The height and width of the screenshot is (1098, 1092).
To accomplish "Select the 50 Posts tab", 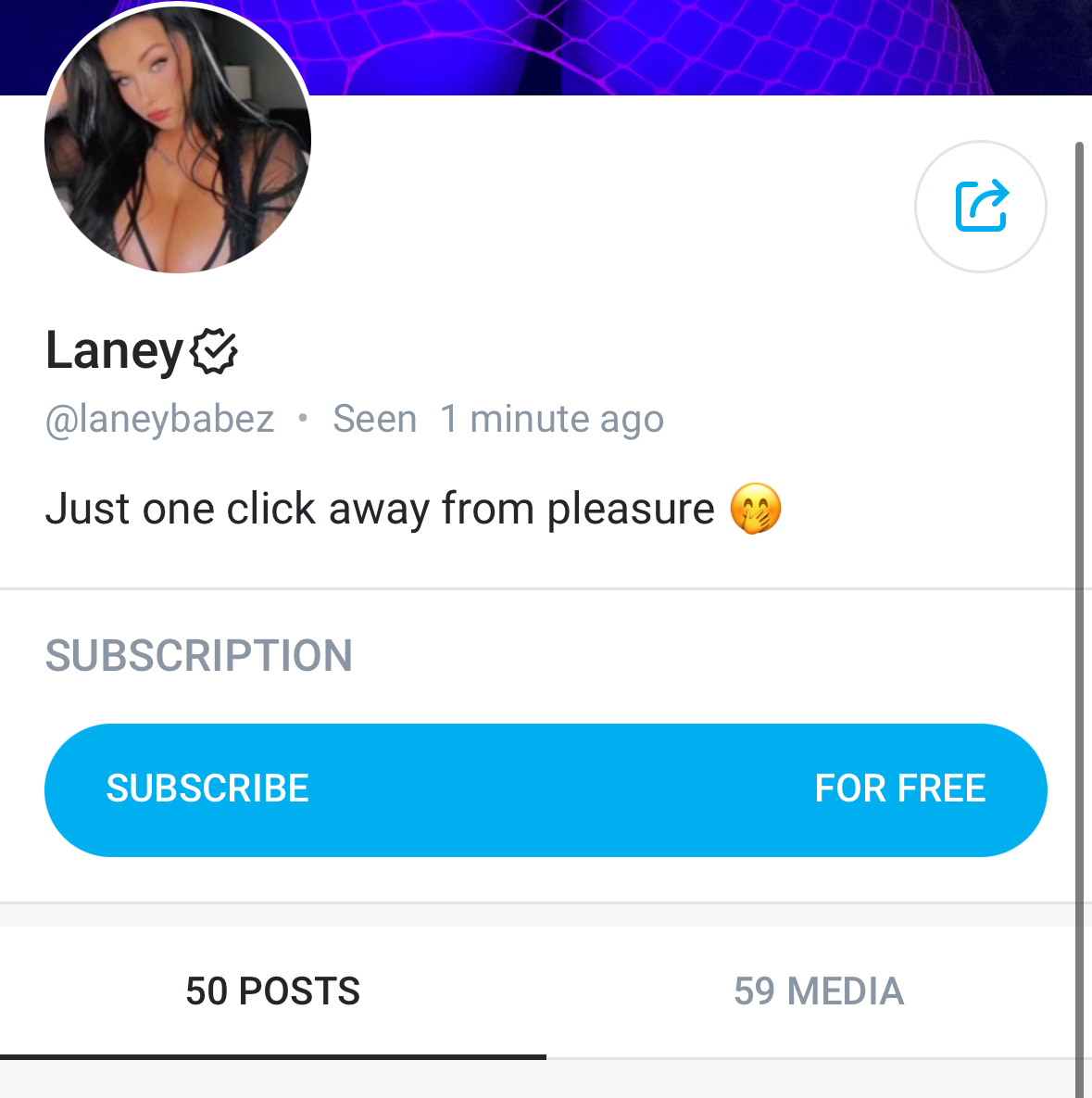I will (272, 991).
